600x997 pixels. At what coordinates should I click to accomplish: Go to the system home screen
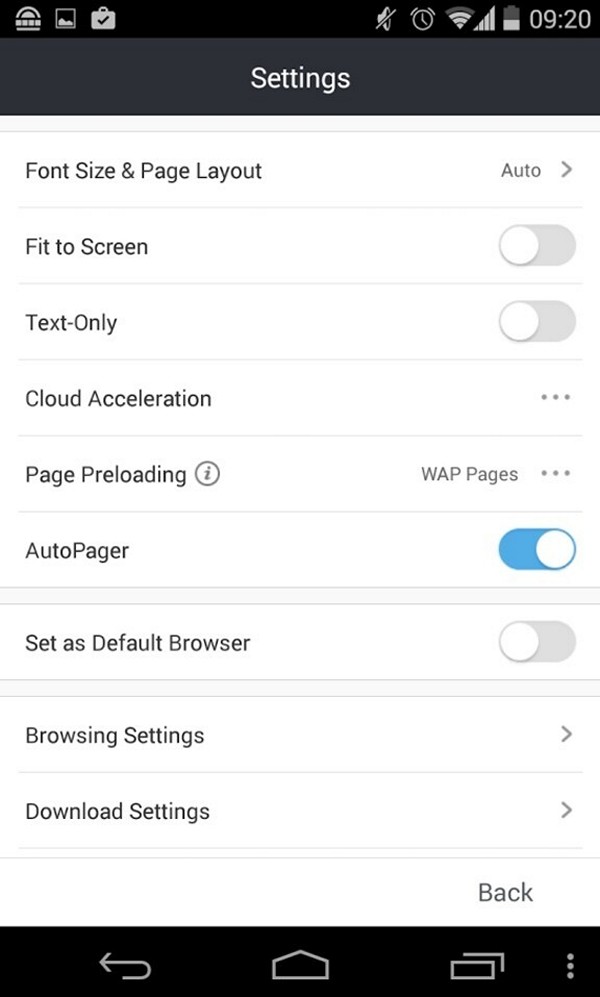pyautogui.click(x=300, y=965)
